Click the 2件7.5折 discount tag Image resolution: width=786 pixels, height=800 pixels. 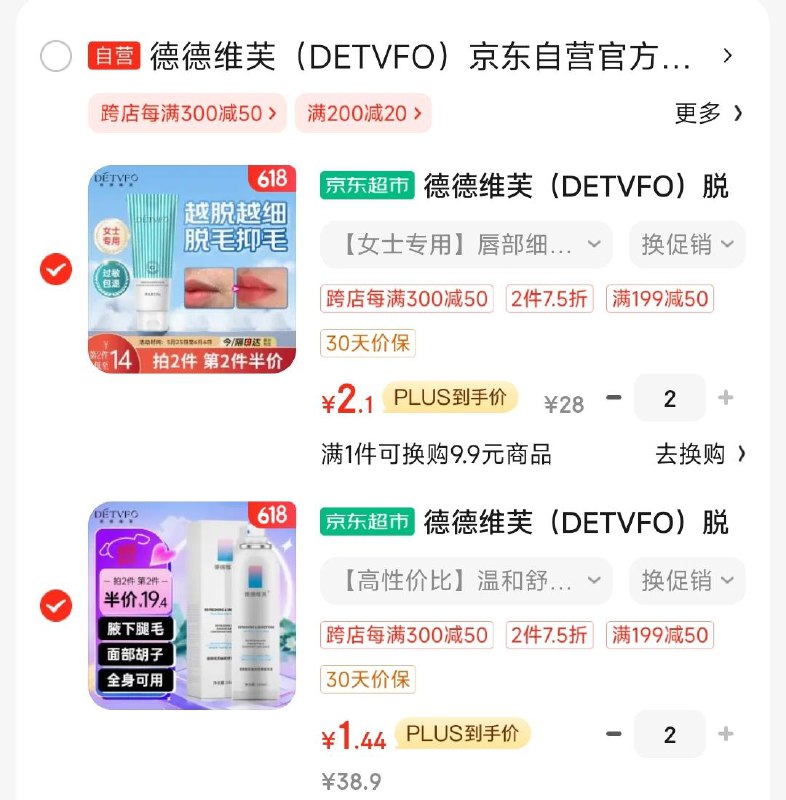(548, 299)
